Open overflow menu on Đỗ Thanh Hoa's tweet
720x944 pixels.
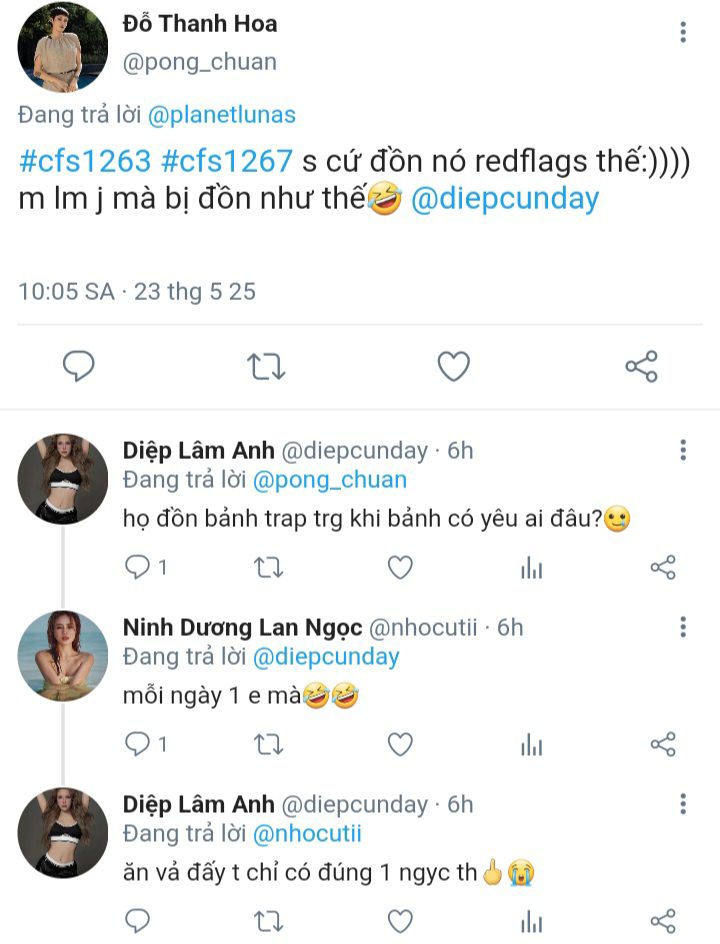(683, 32)
